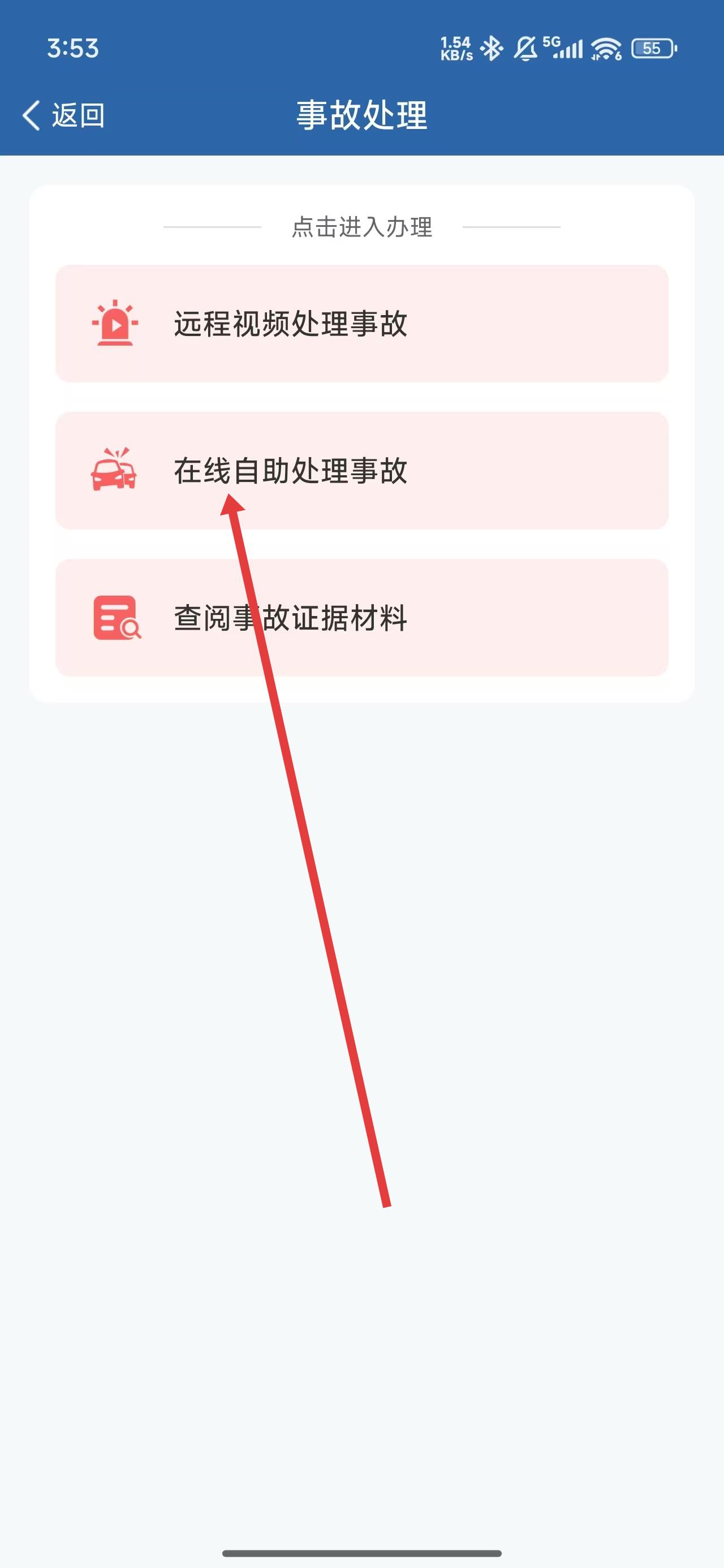This screenshot has width=724, height=1568.
Task: Go back using 返回 button
Action: click(x=64, y=115)
